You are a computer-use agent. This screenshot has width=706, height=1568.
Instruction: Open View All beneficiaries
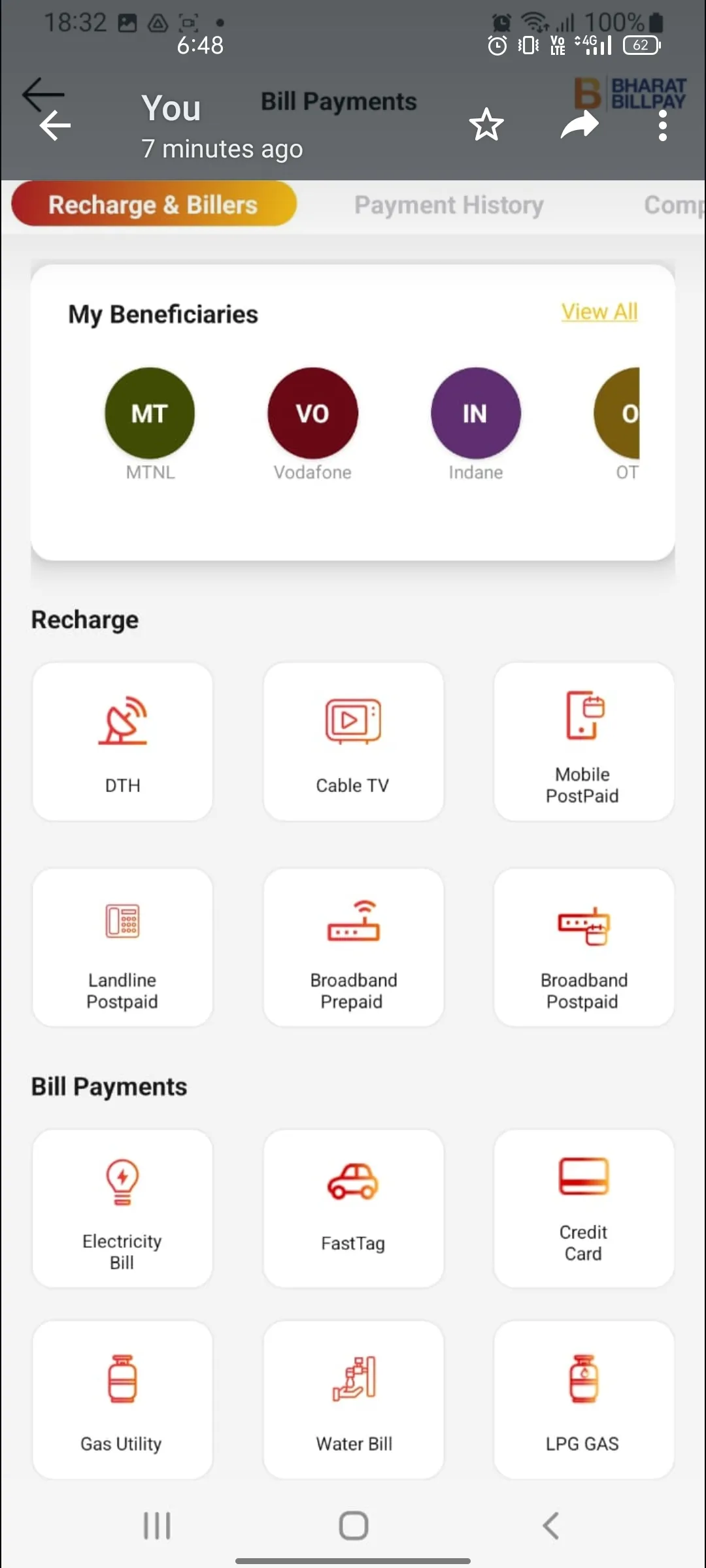pos(599,312)
